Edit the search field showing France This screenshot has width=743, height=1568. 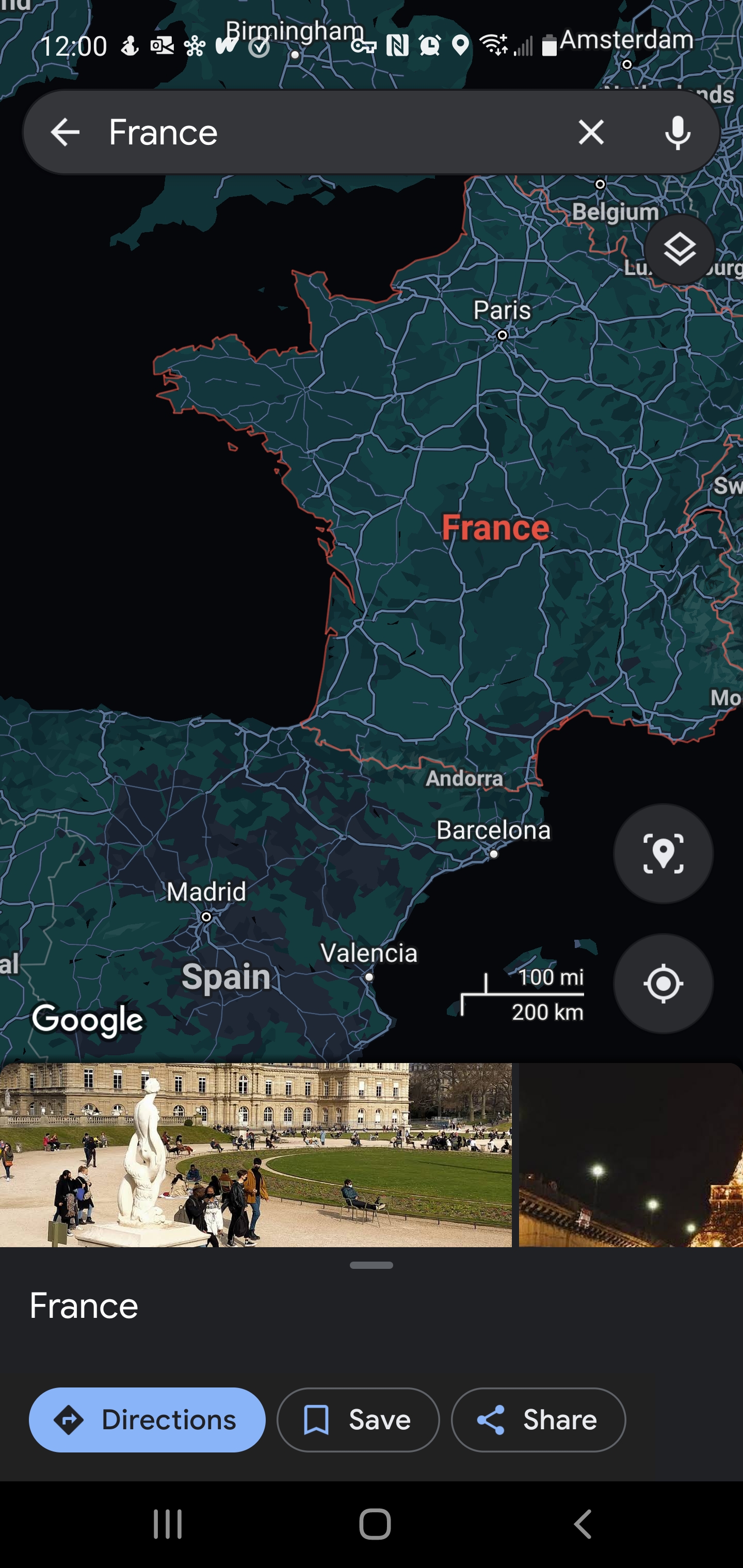(x=329, y=132)
